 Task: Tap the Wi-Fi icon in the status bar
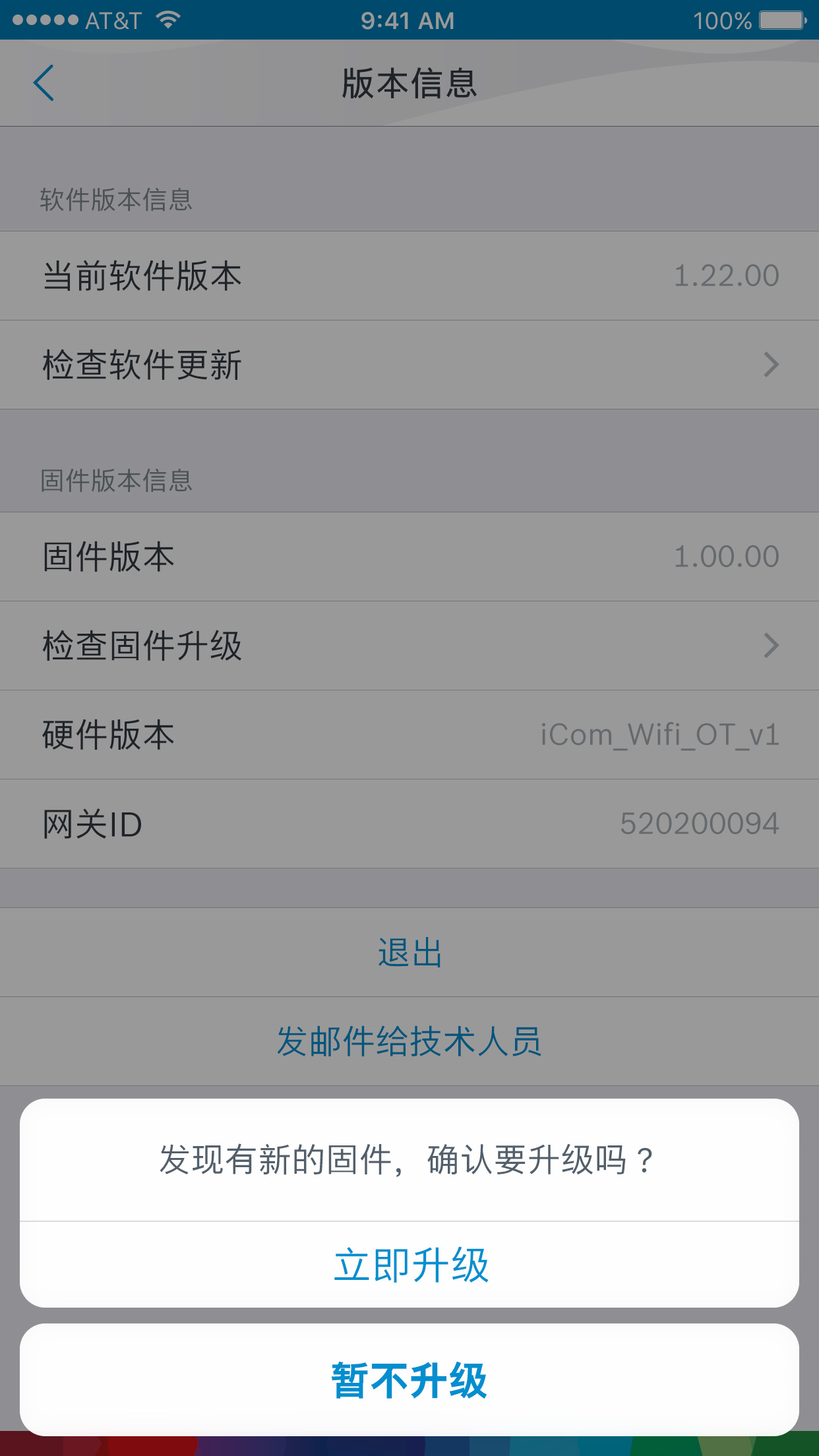pos(167,19)
